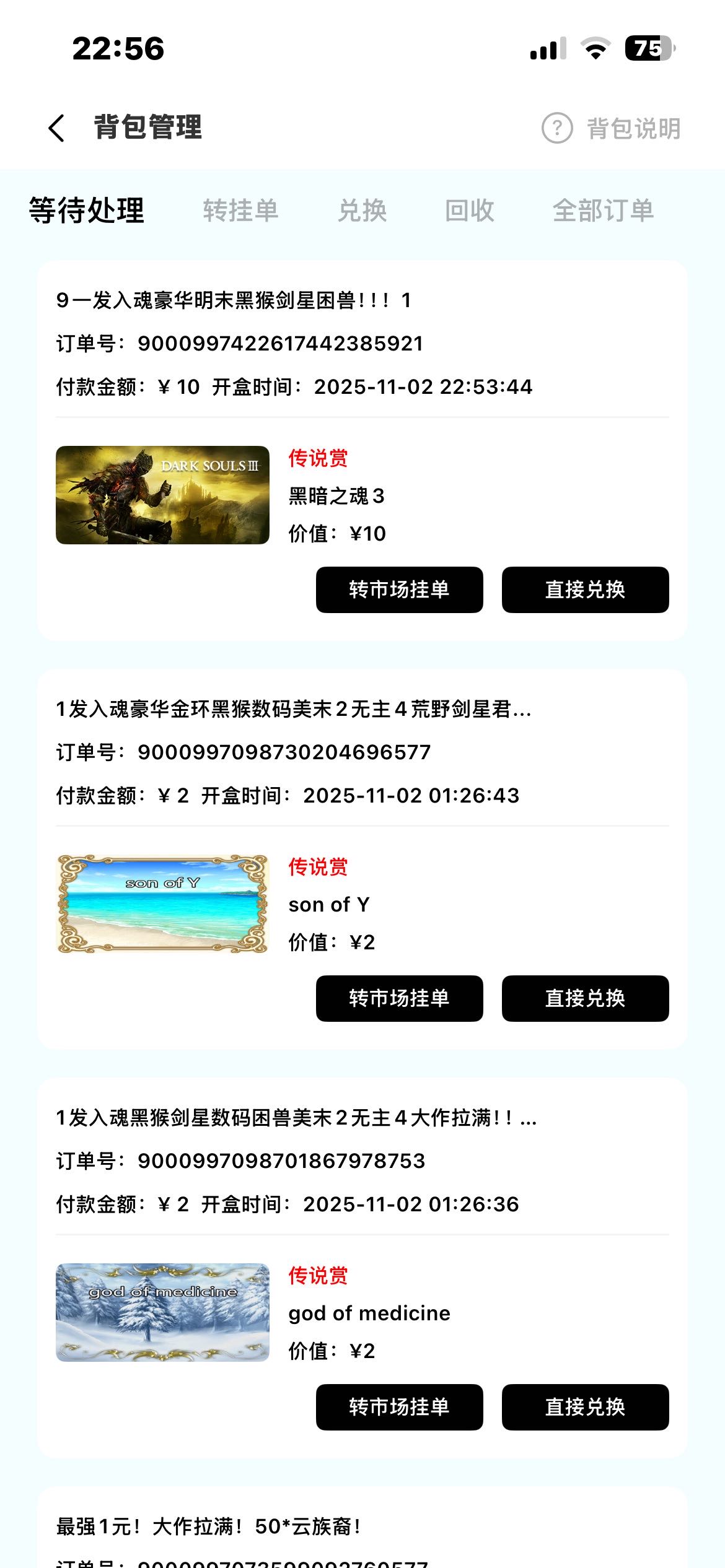Tap 直接兑换 for 黑暗之魂3
The width and height of the screenshot is (725, 1568).
(x=585, y=590)
